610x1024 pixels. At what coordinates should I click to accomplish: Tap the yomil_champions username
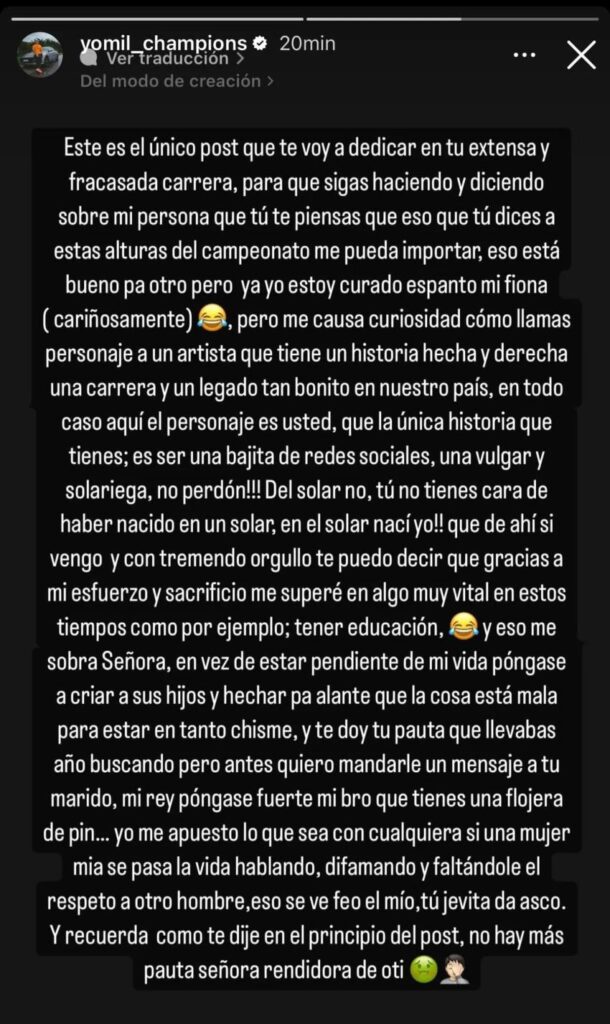coord(163,43)
